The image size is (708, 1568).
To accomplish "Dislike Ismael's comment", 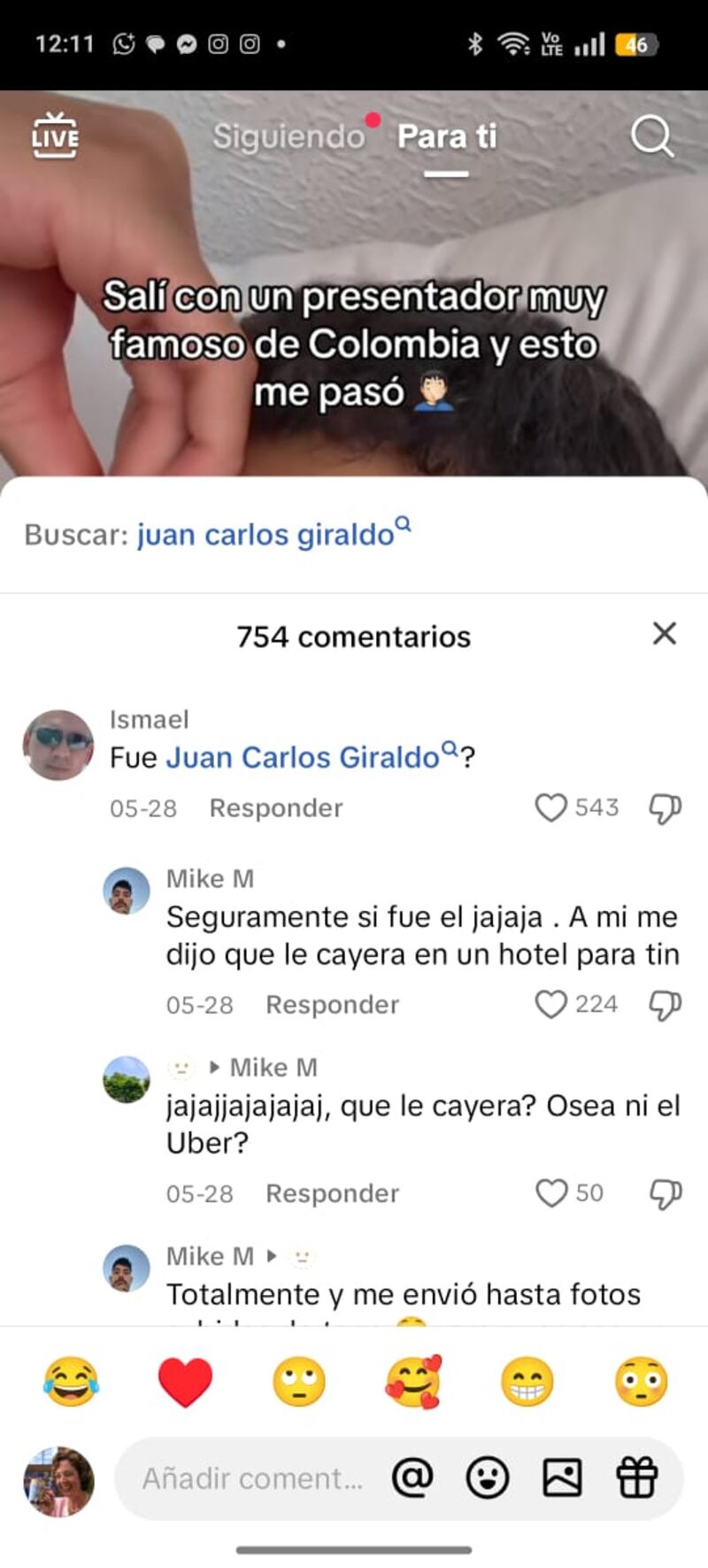I will 665,807.
